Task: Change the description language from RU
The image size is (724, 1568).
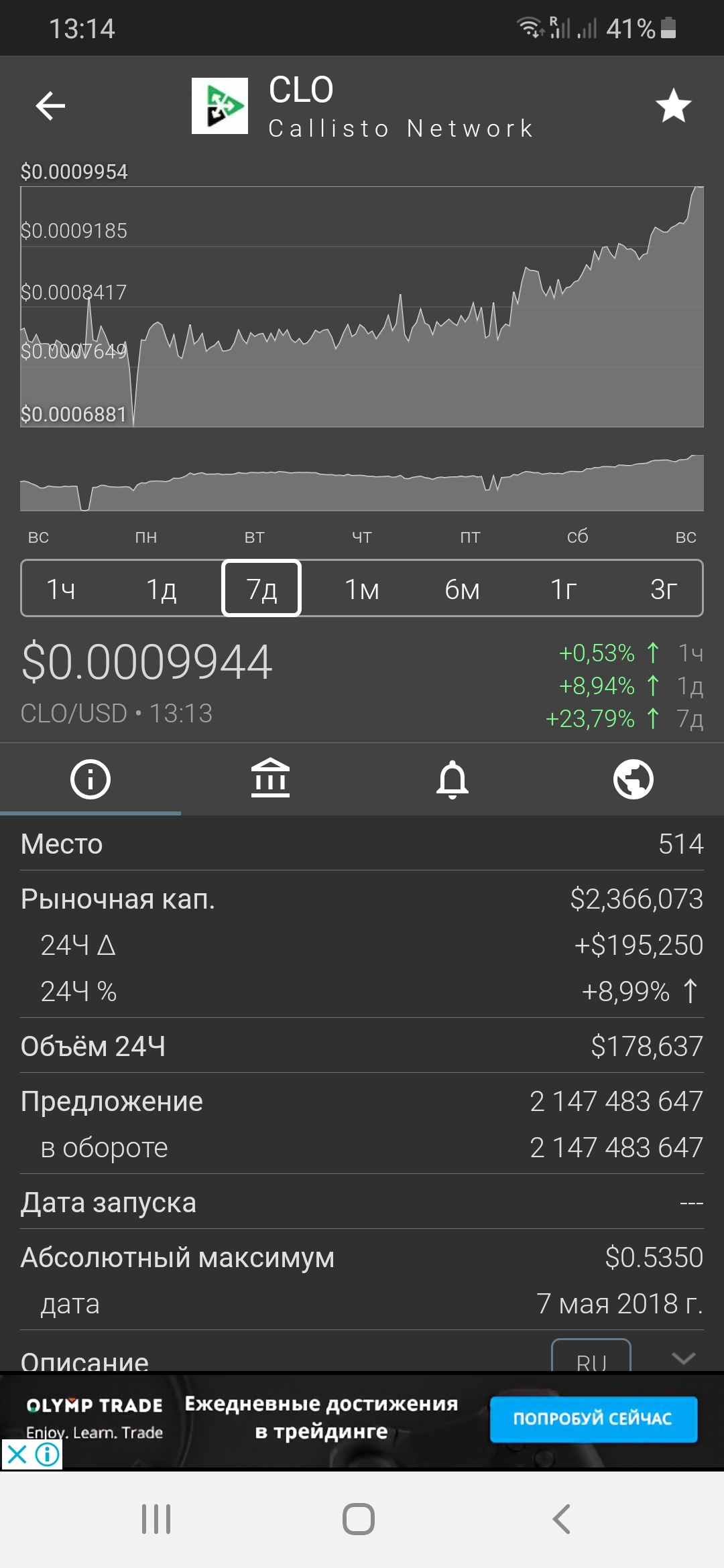Action: [591, 1356]
